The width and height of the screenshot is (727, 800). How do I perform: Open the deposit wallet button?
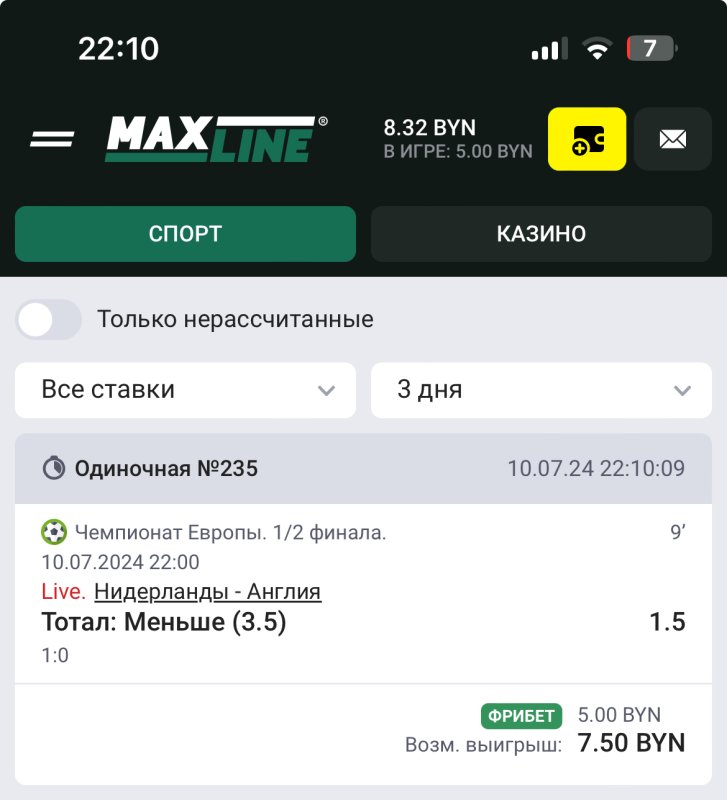(x=587, y=139)
